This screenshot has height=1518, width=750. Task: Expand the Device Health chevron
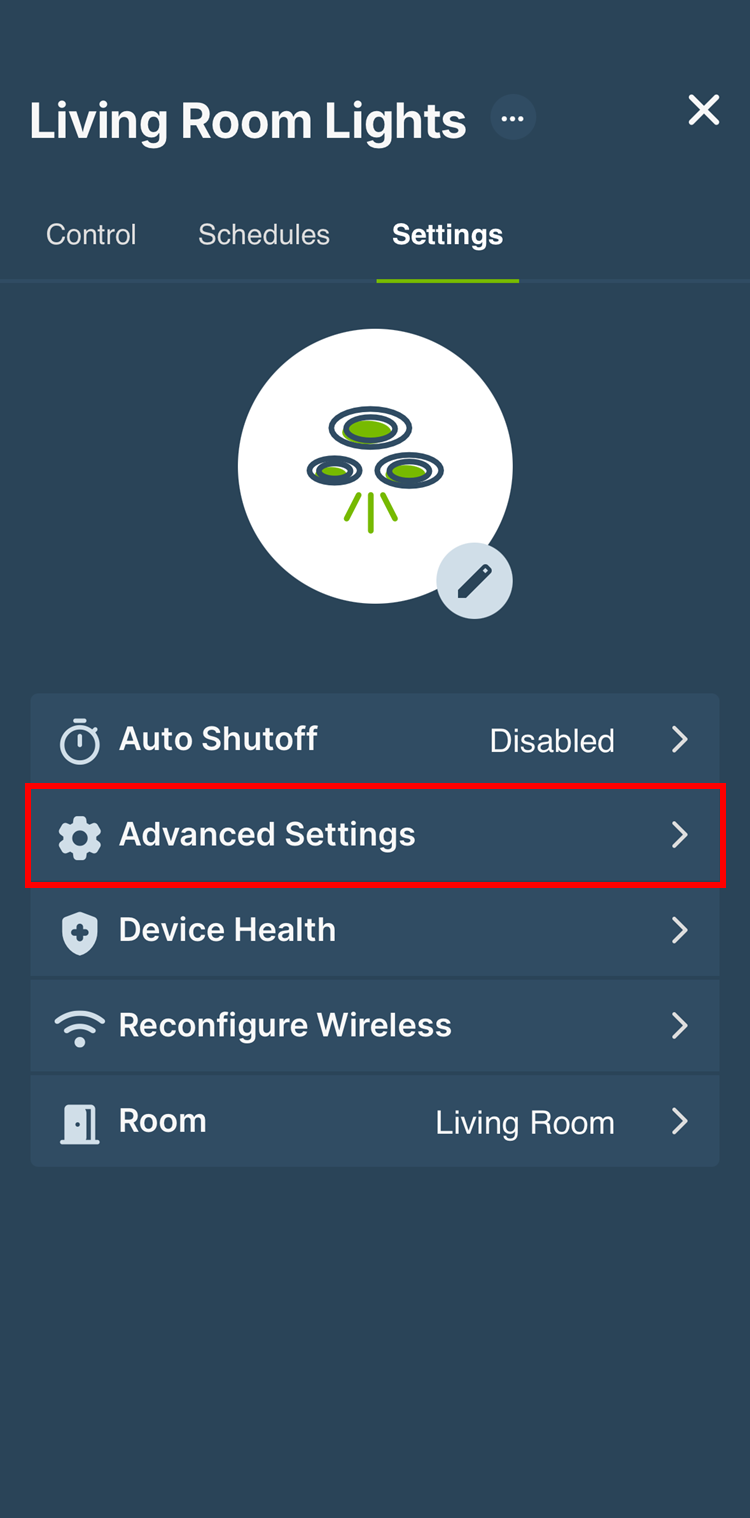tap(680, 930)
